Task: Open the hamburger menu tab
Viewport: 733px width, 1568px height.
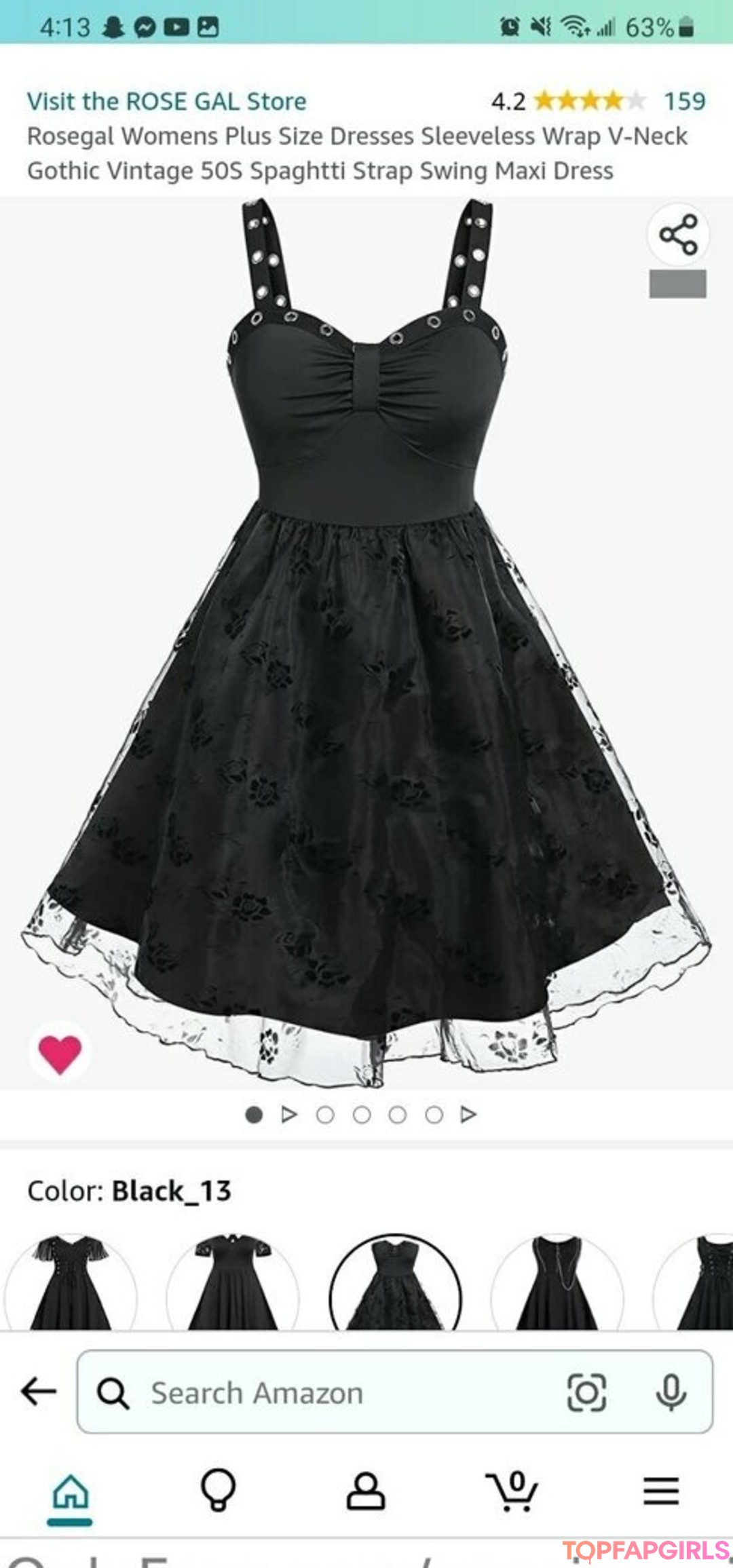Action: 661,1491
